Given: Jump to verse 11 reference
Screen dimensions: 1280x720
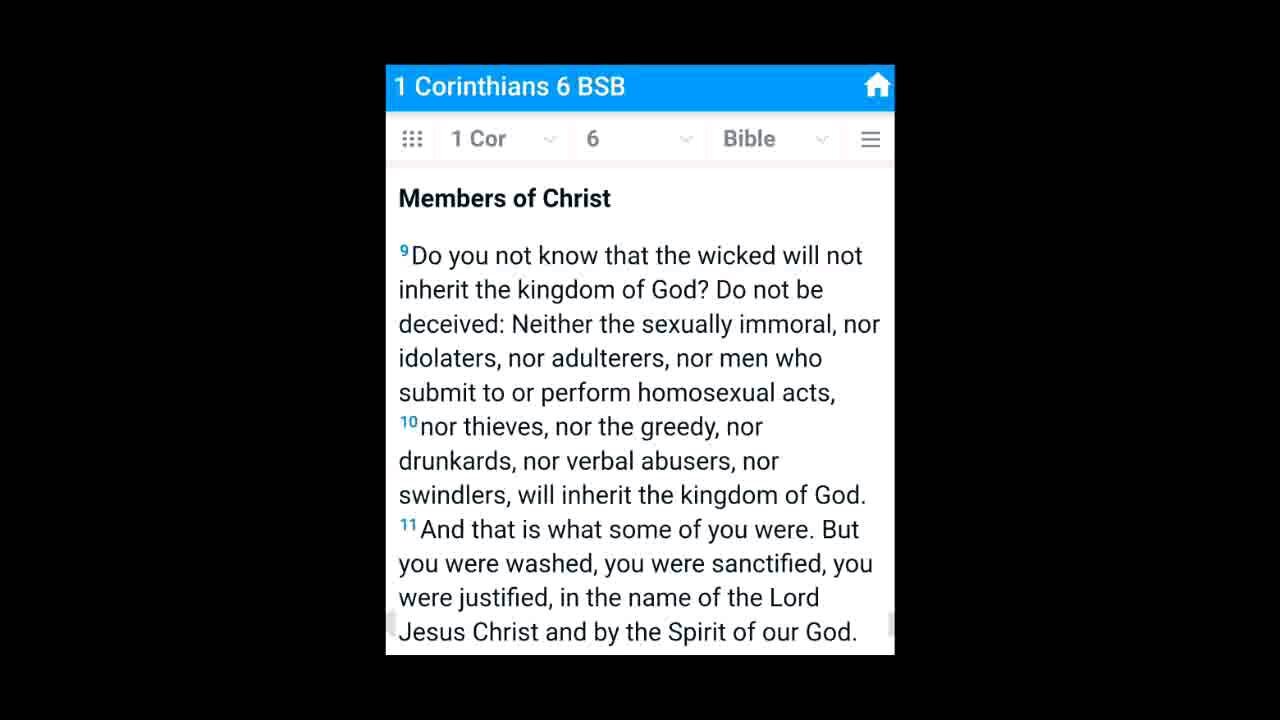Looking at the screenshot, I should point(408,525).
